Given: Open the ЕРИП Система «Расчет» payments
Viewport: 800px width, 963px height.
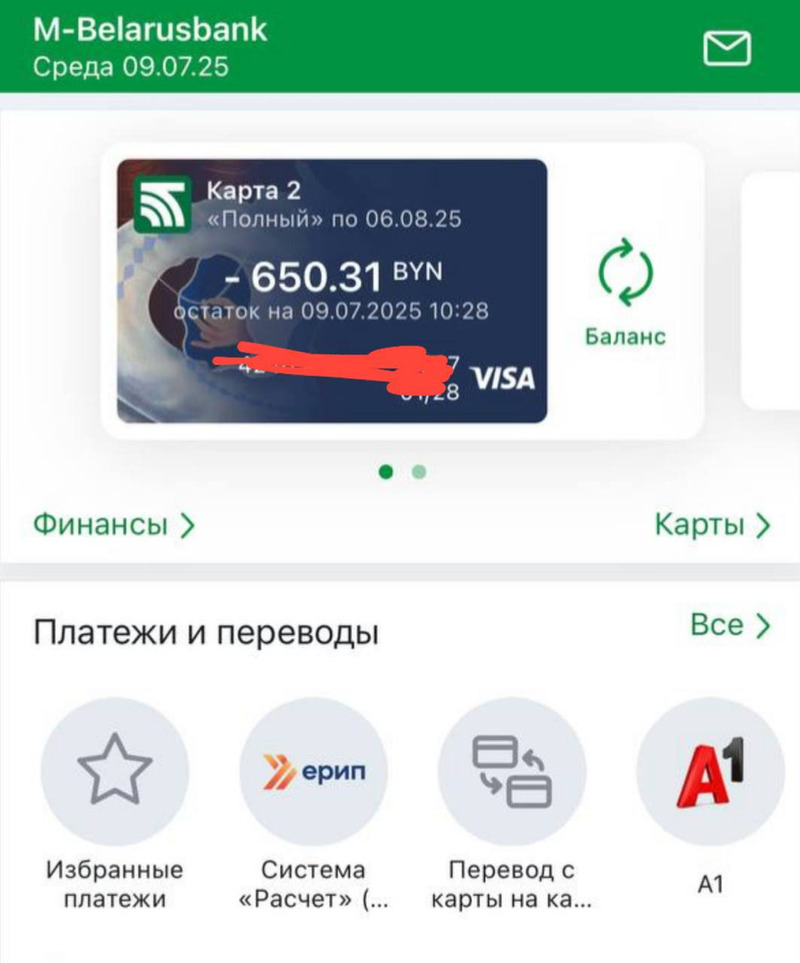Looking at the screenshot, I should pyautogui.click(x=314, y=771).
